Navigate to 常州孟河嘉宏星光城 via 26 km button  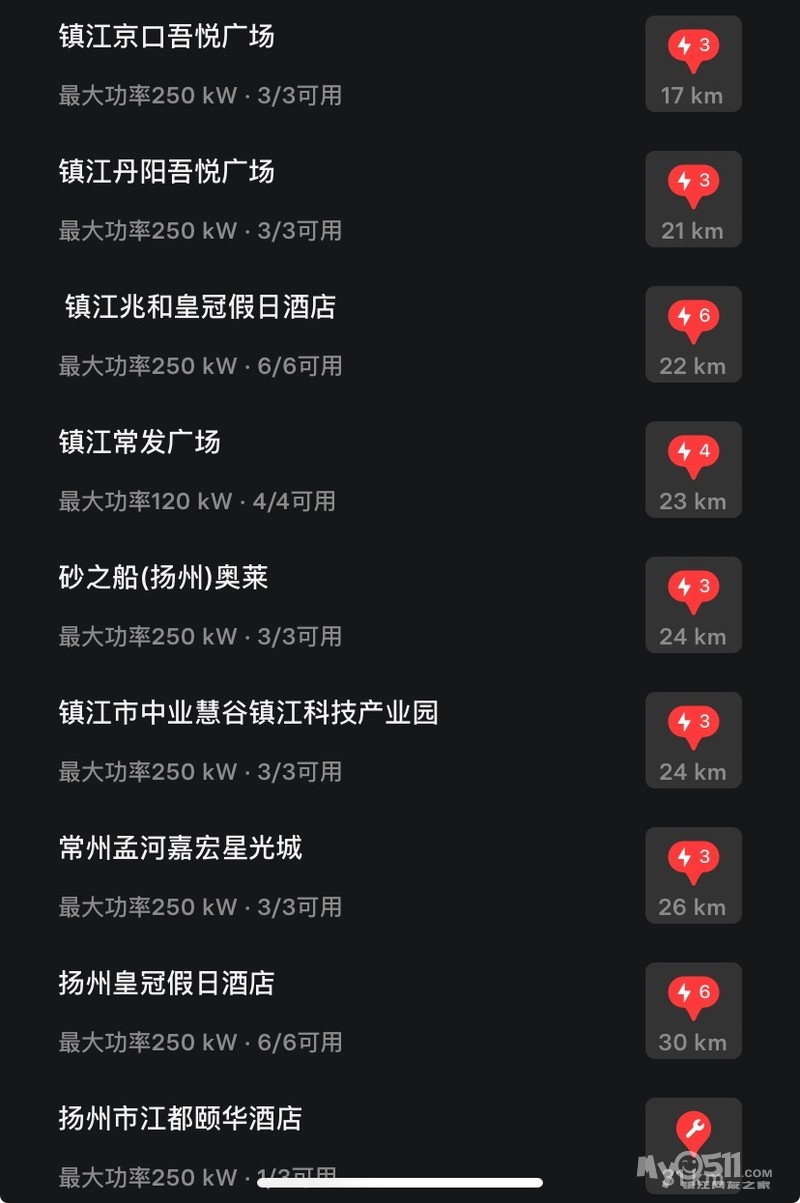[693, 875]
